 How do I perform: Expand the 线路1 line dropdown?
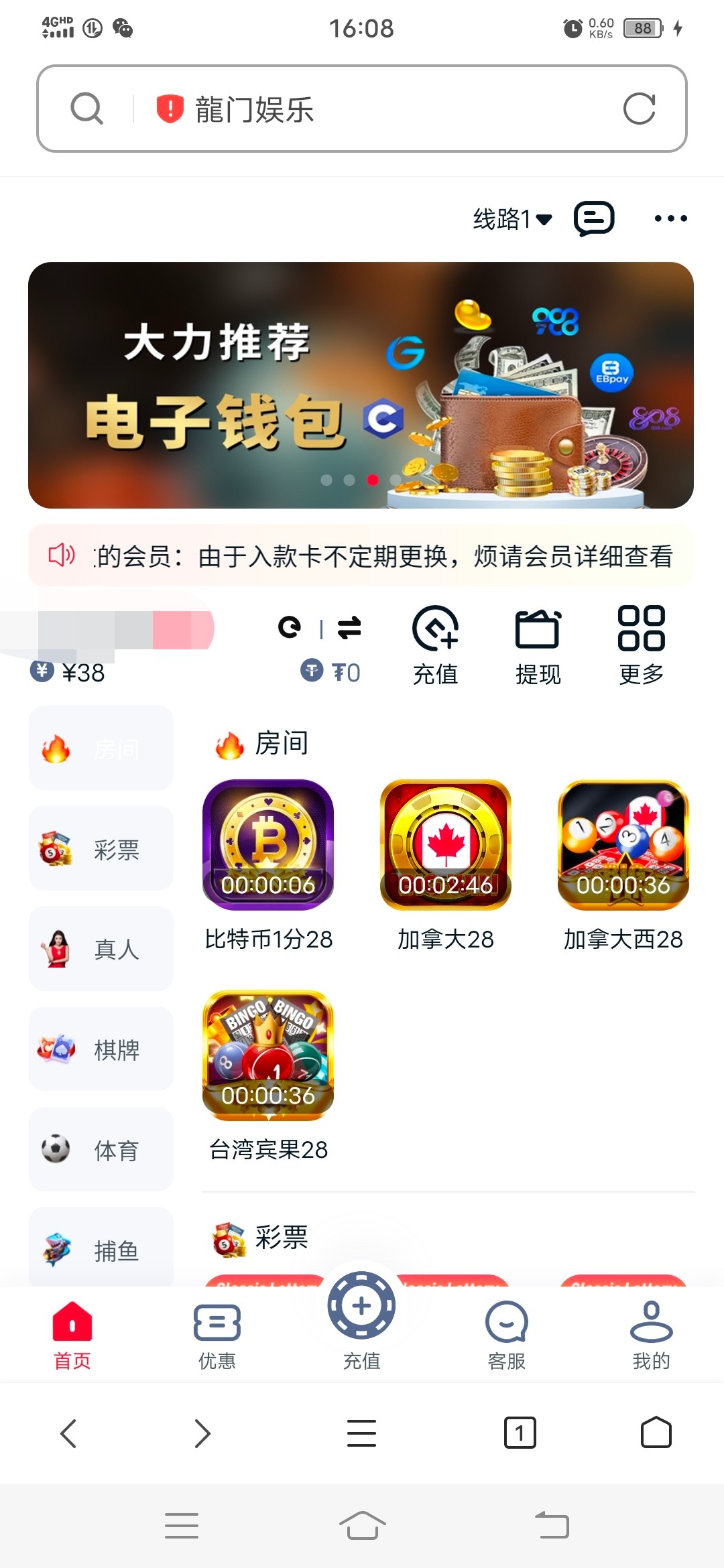coord(512,219)
